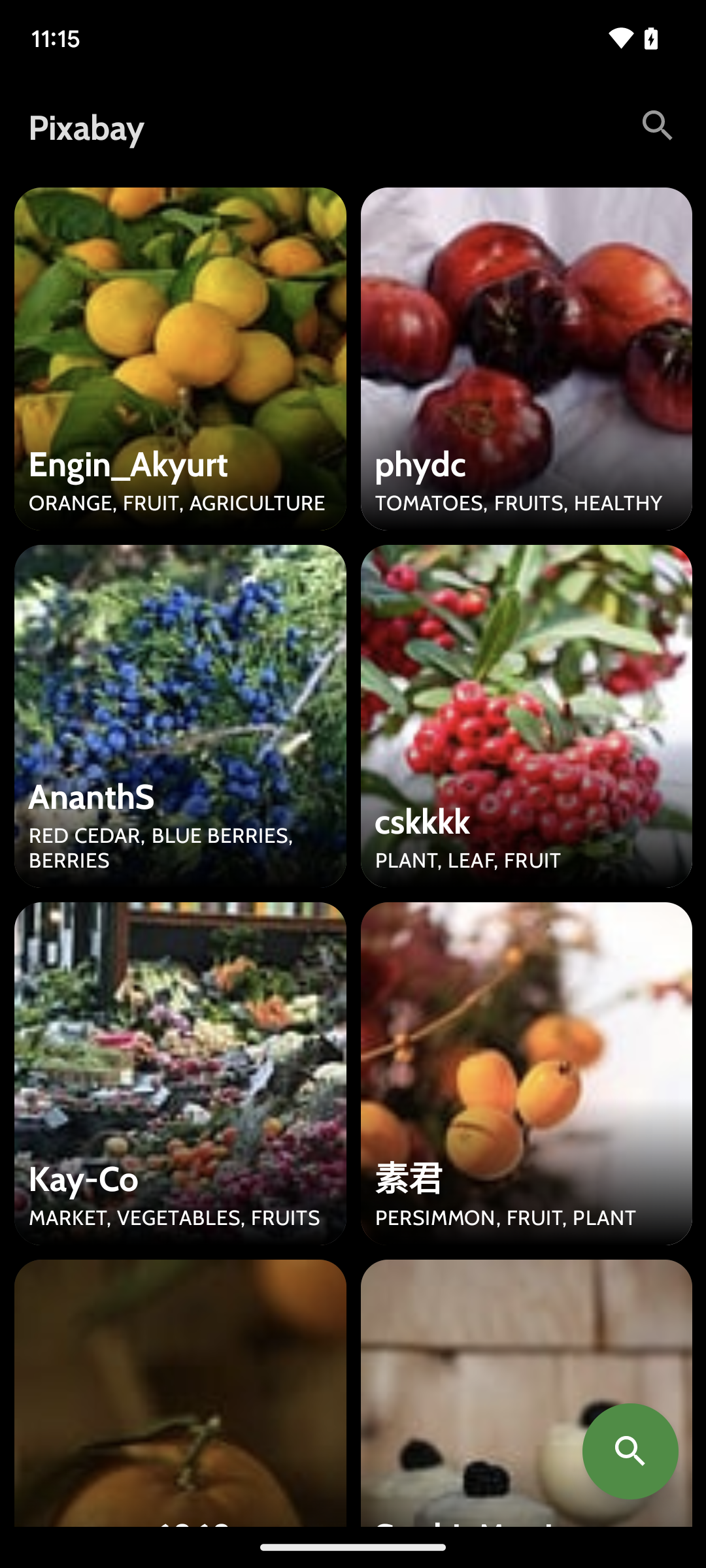
Task: Click the clock showing 11:15
Action: click(56, 39)
